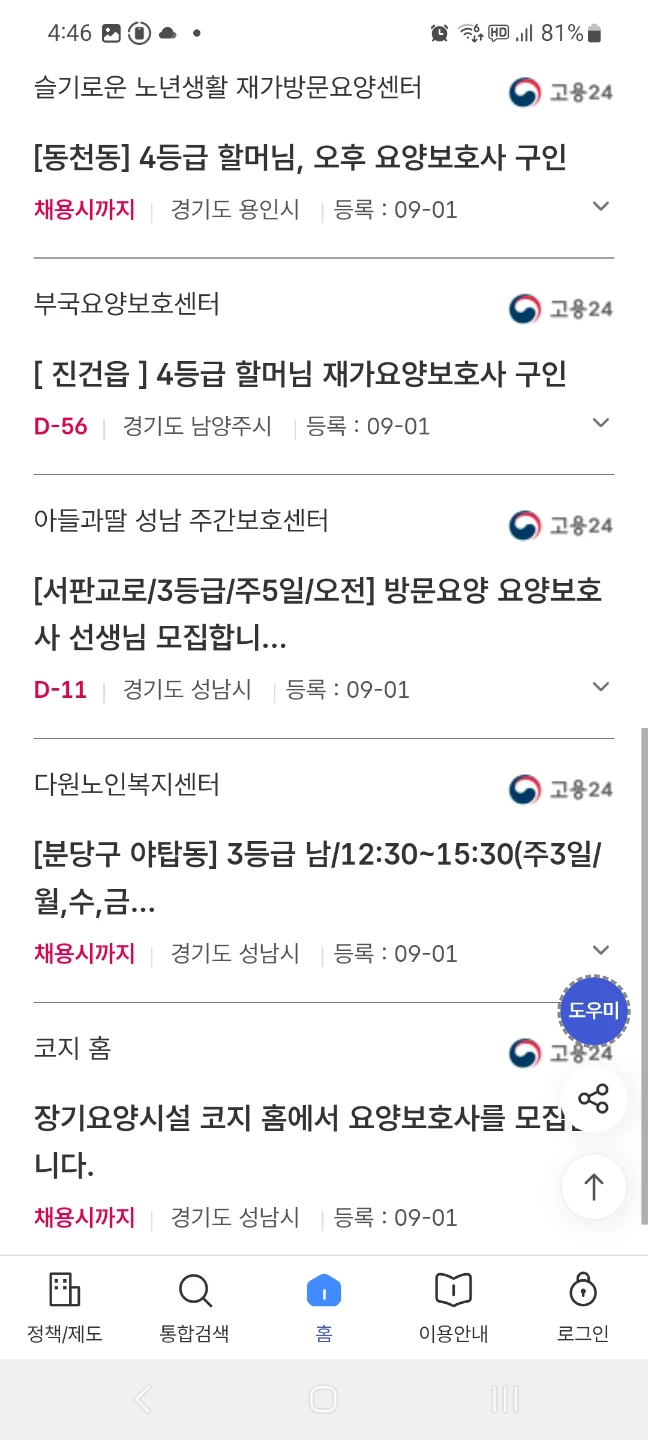This screenshot has height=1440, width=648.
Task: Expand the chevron on the 서판교로 listing
Action: pos(601,687)
